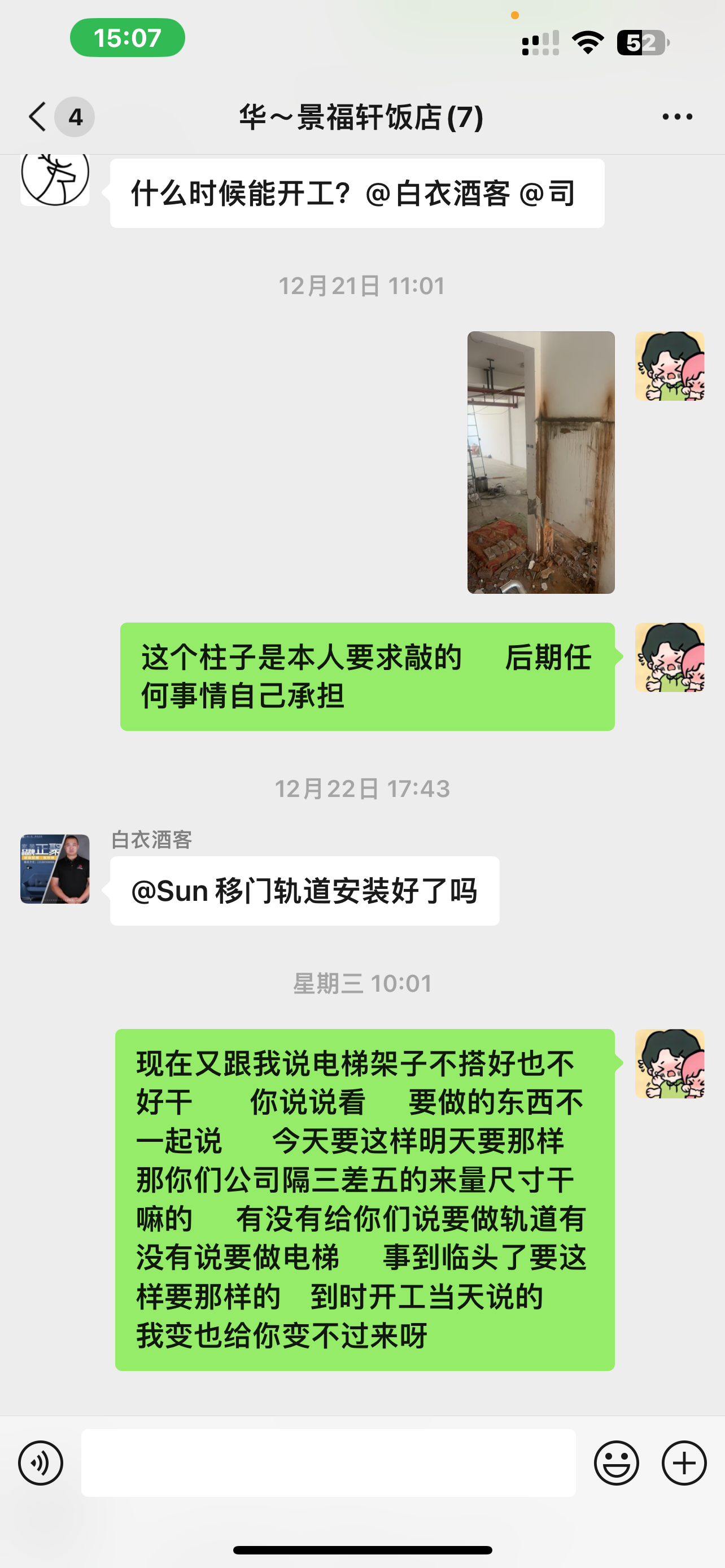Open the pillar photo sent in chat
Viewport: 725px width, 1568px height.
click(x=540, y=462)
